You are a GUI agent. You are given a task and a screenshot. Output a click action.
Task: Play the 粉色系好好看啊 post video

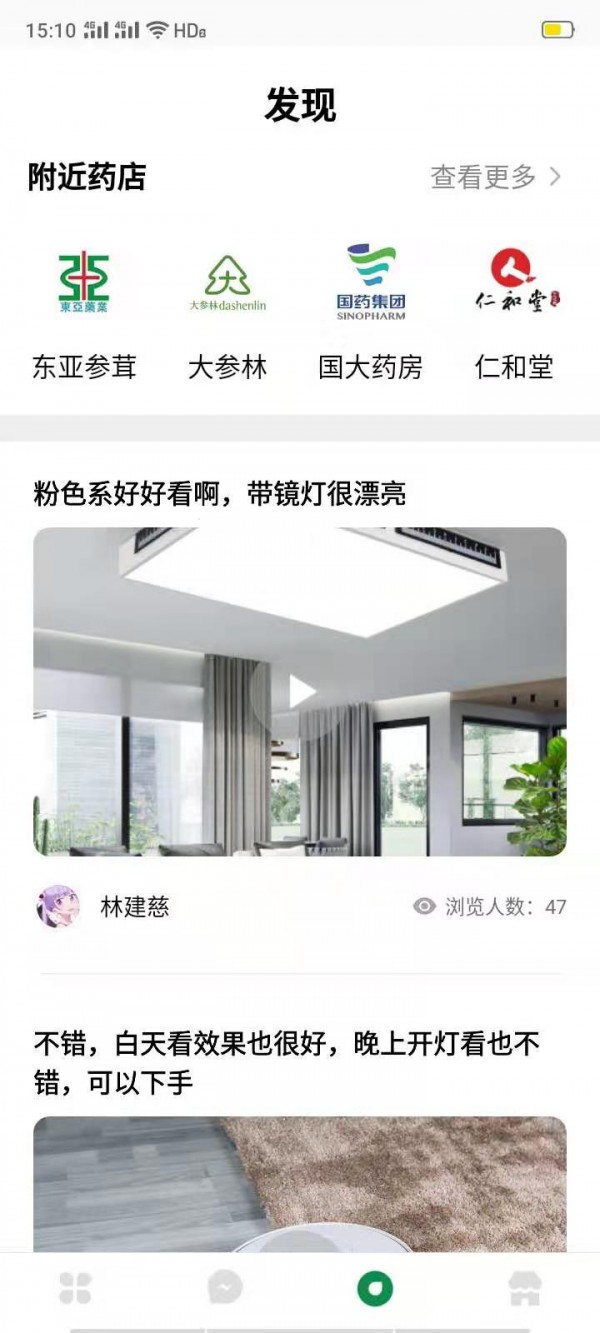click(300, 691)
